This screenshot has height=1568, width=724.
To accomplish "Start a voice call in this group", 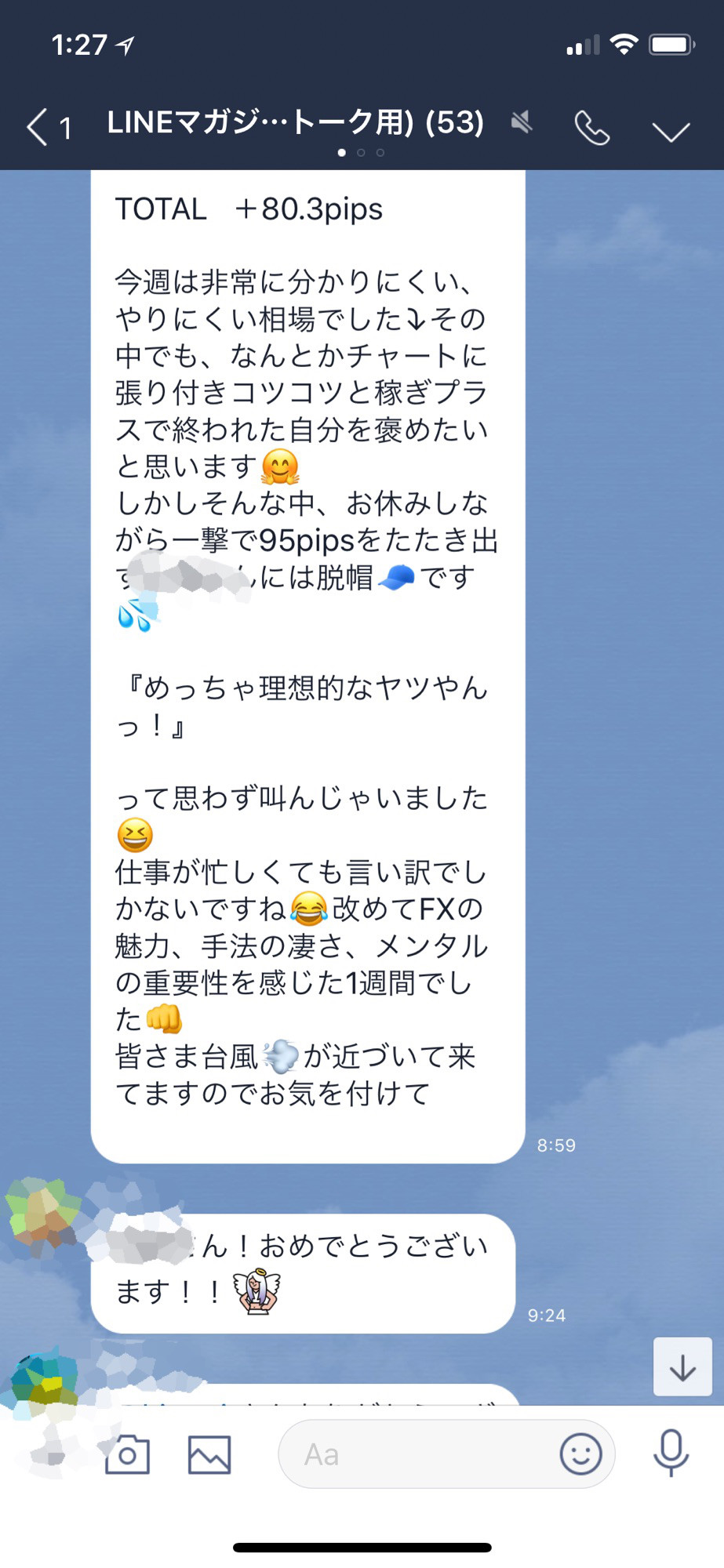I will 592,128.
